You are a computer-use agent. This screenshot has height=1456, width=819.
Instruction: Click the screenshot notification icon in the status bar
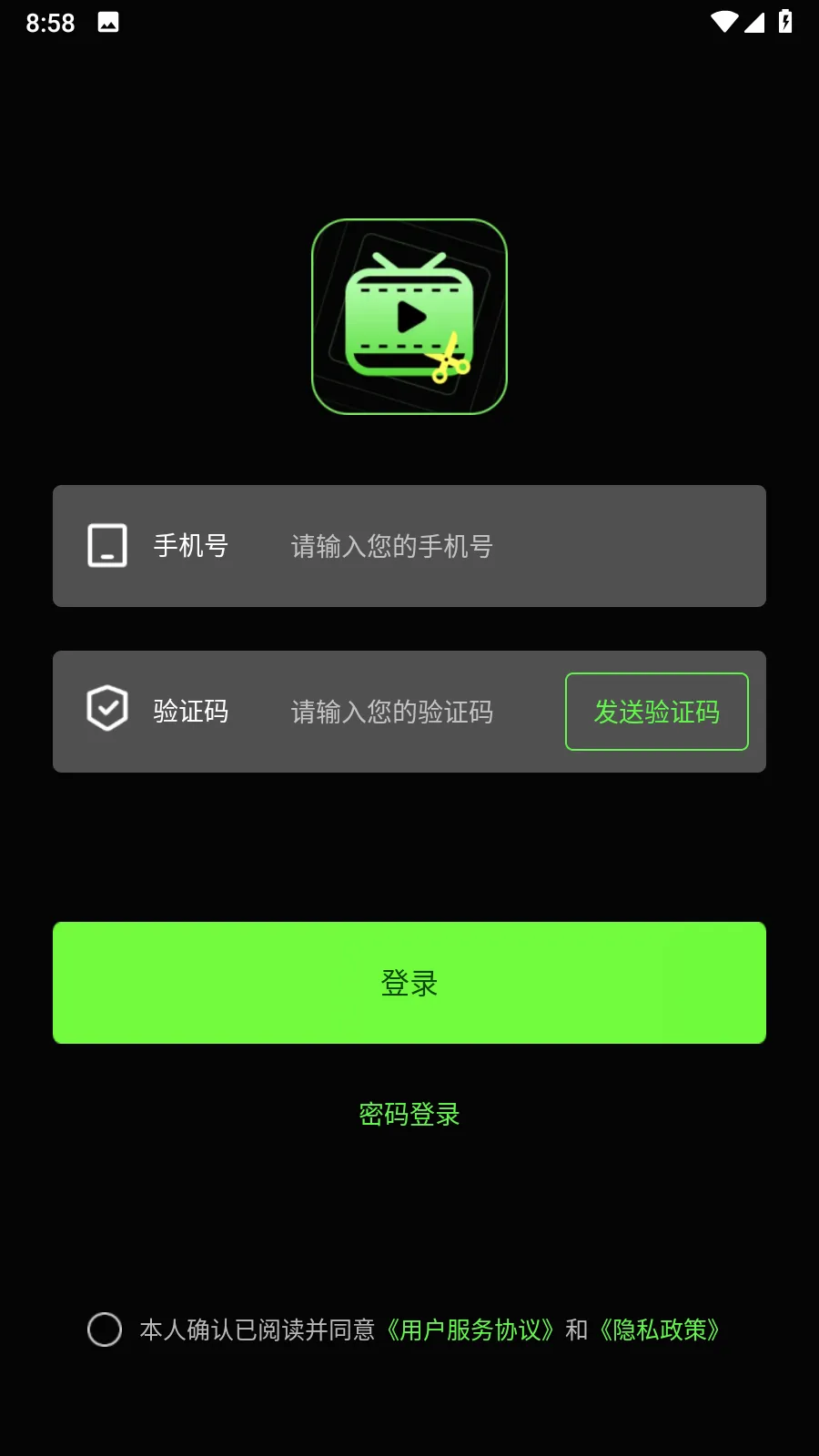(109, 22)
